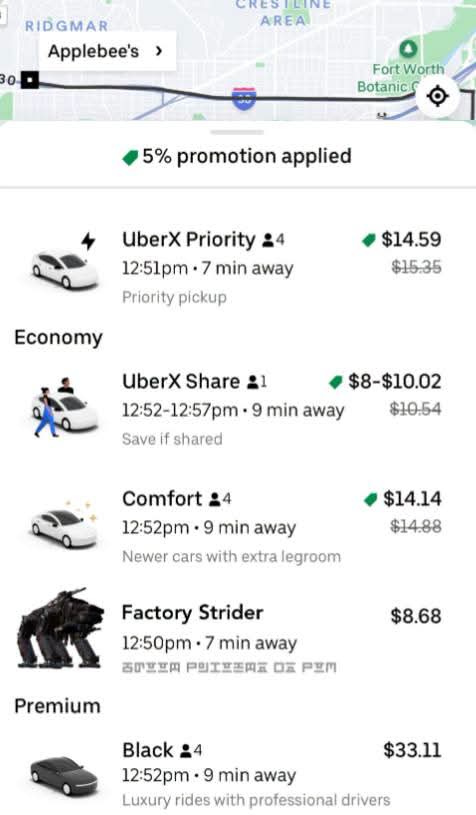The width and height of the screenshot is (476, 815).
Task: Open the Applebee's destination chip
Action: point(108,51)
